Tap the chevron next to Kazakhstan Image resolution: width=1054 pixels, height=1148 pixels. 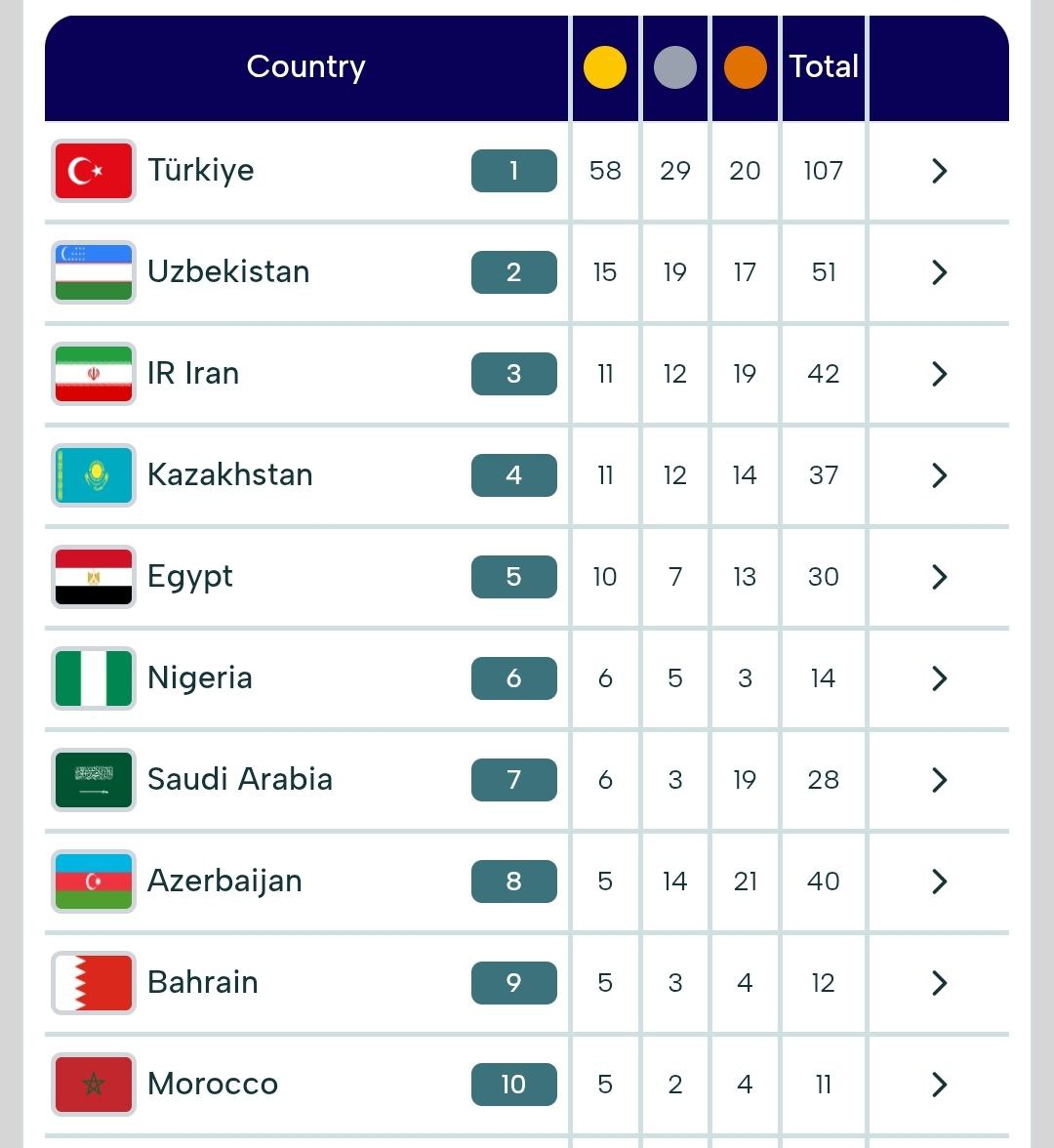pos(939,475)
